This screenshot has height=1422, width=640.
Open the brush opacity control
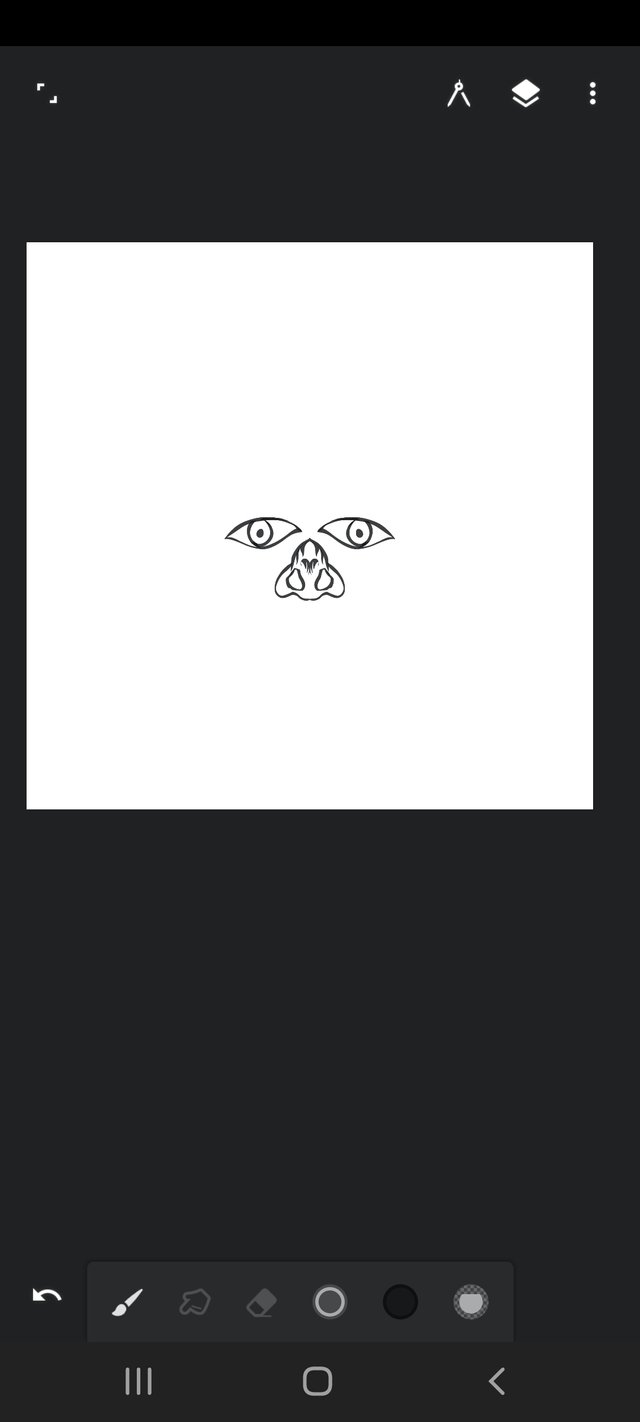point(470,1302)
